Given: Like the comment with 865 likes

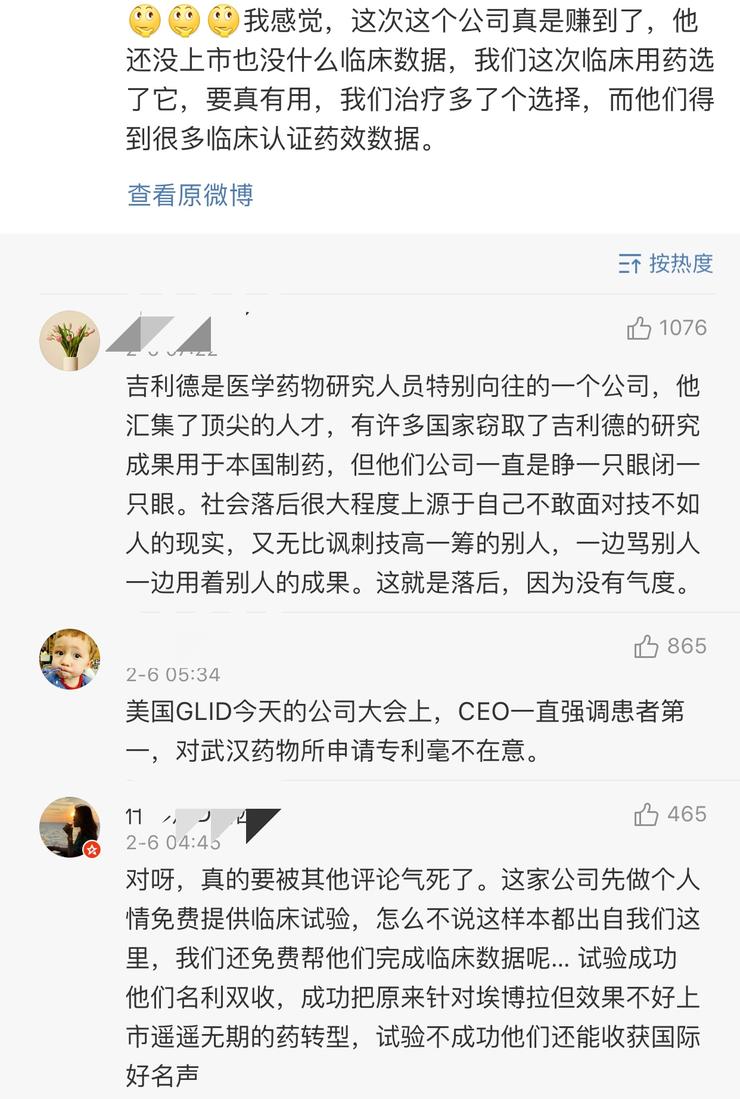Looking at the screenshot, I should [x=646, y=647].
